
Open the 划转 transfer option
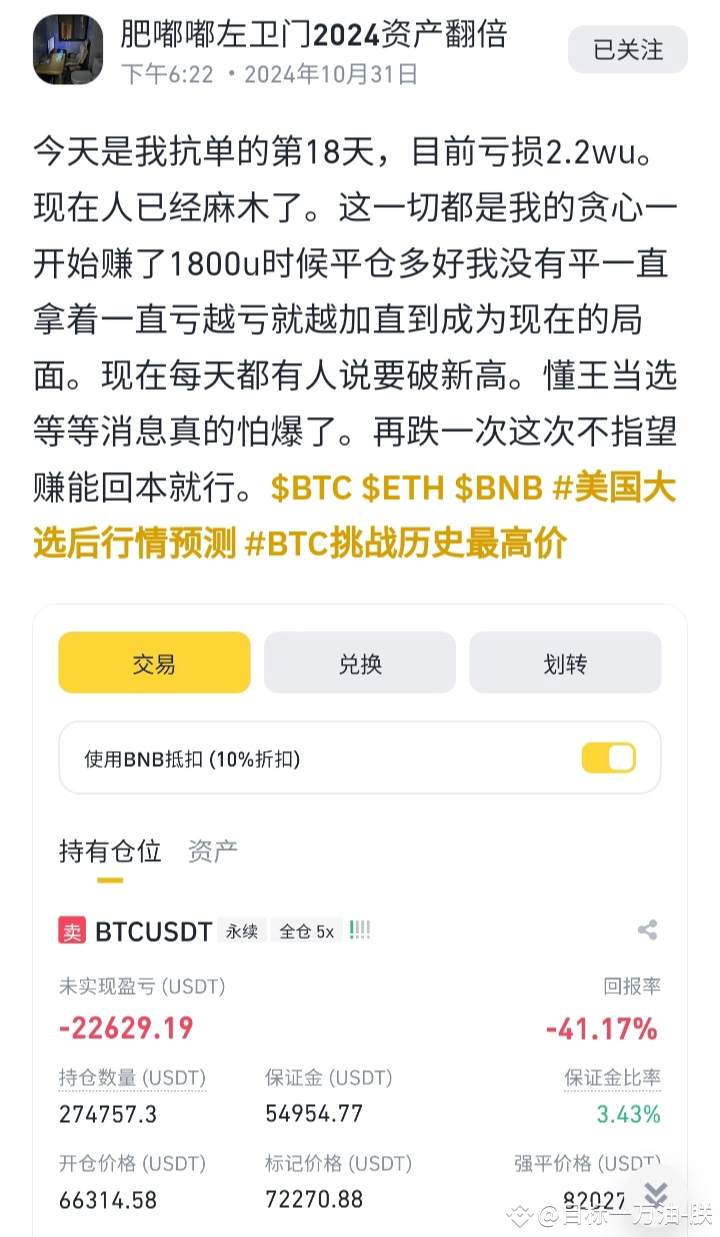click(x=565, y=662)
